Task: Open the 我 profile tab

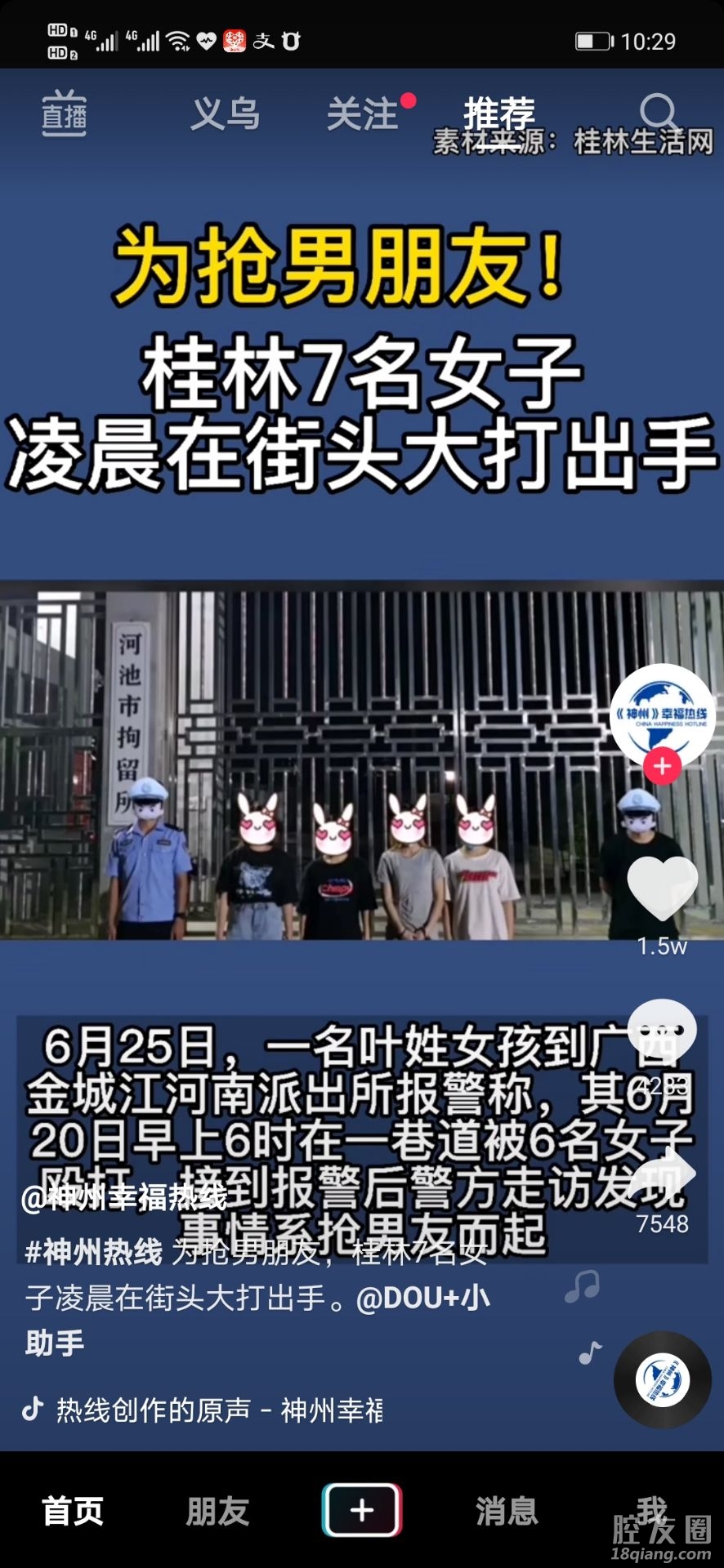Action: pyautogui.click(x=651, y=1511)
